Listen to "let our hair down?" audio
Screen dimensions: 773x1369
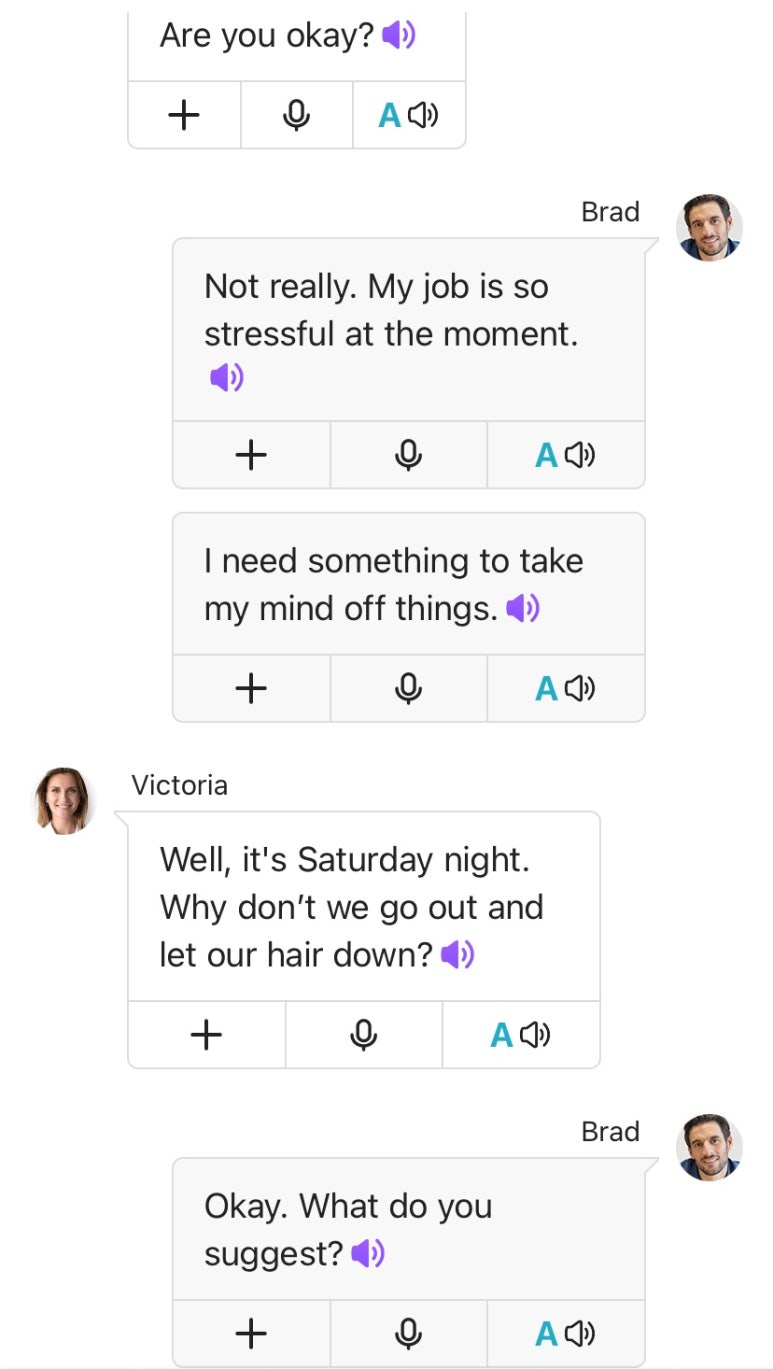click(x=458, y=955)
